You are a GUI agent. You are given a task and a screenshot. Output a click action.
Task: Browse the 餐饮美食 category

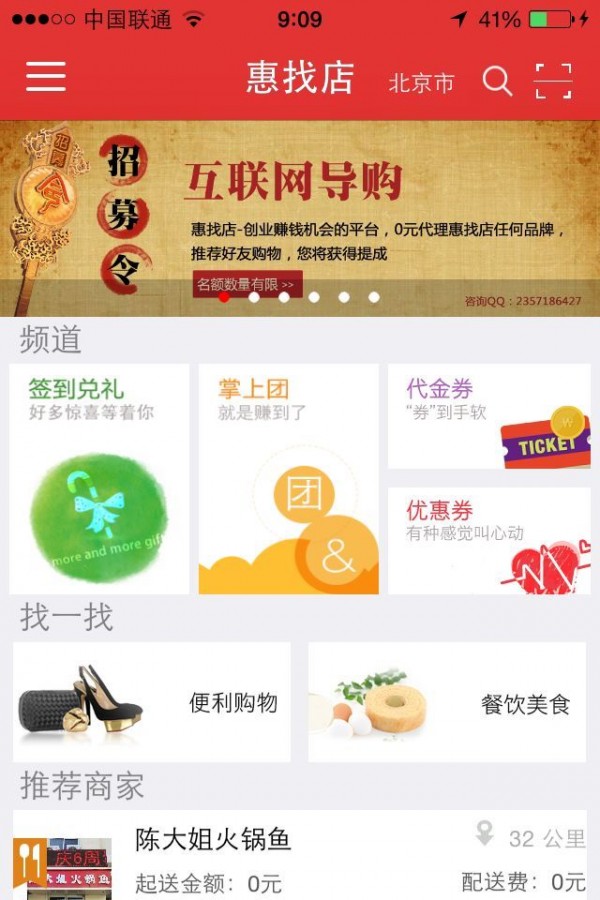pos(446,702)
